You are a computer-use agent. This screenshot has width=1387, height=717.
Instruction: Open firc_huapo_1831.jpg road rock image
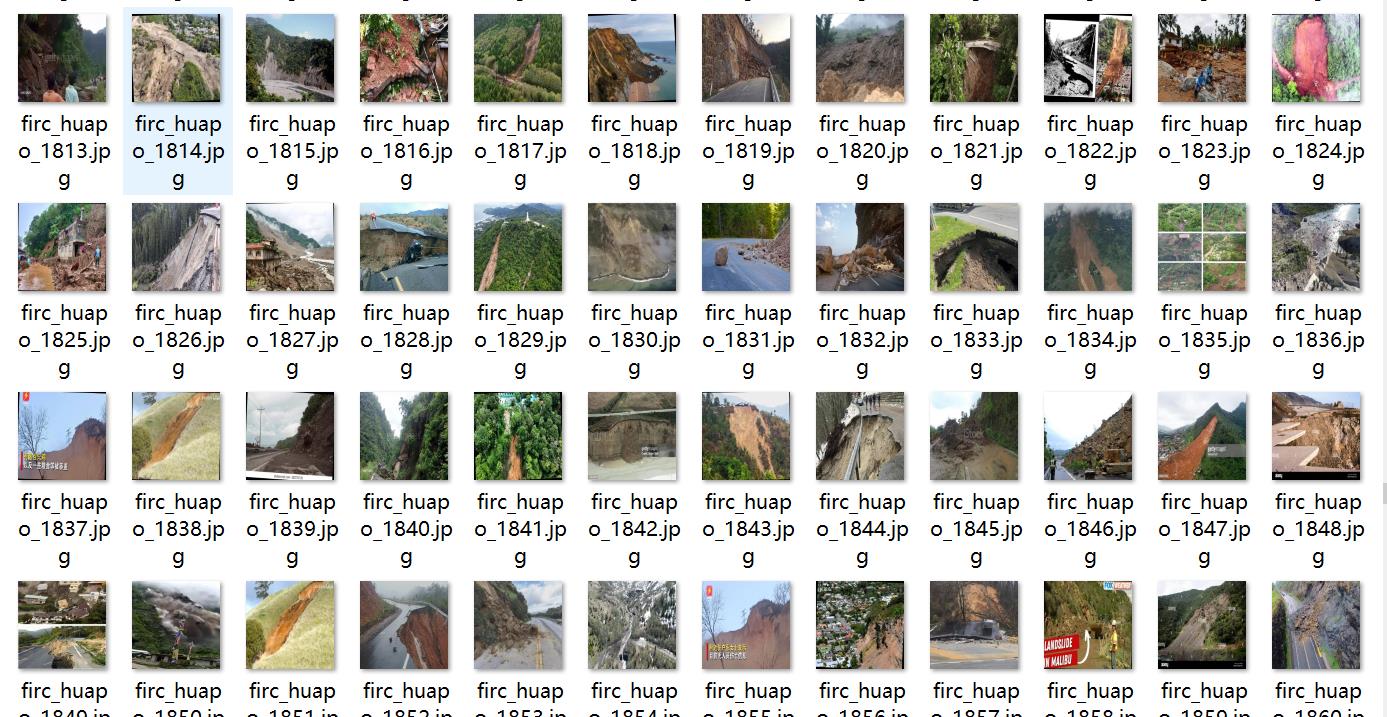point(746,247)
